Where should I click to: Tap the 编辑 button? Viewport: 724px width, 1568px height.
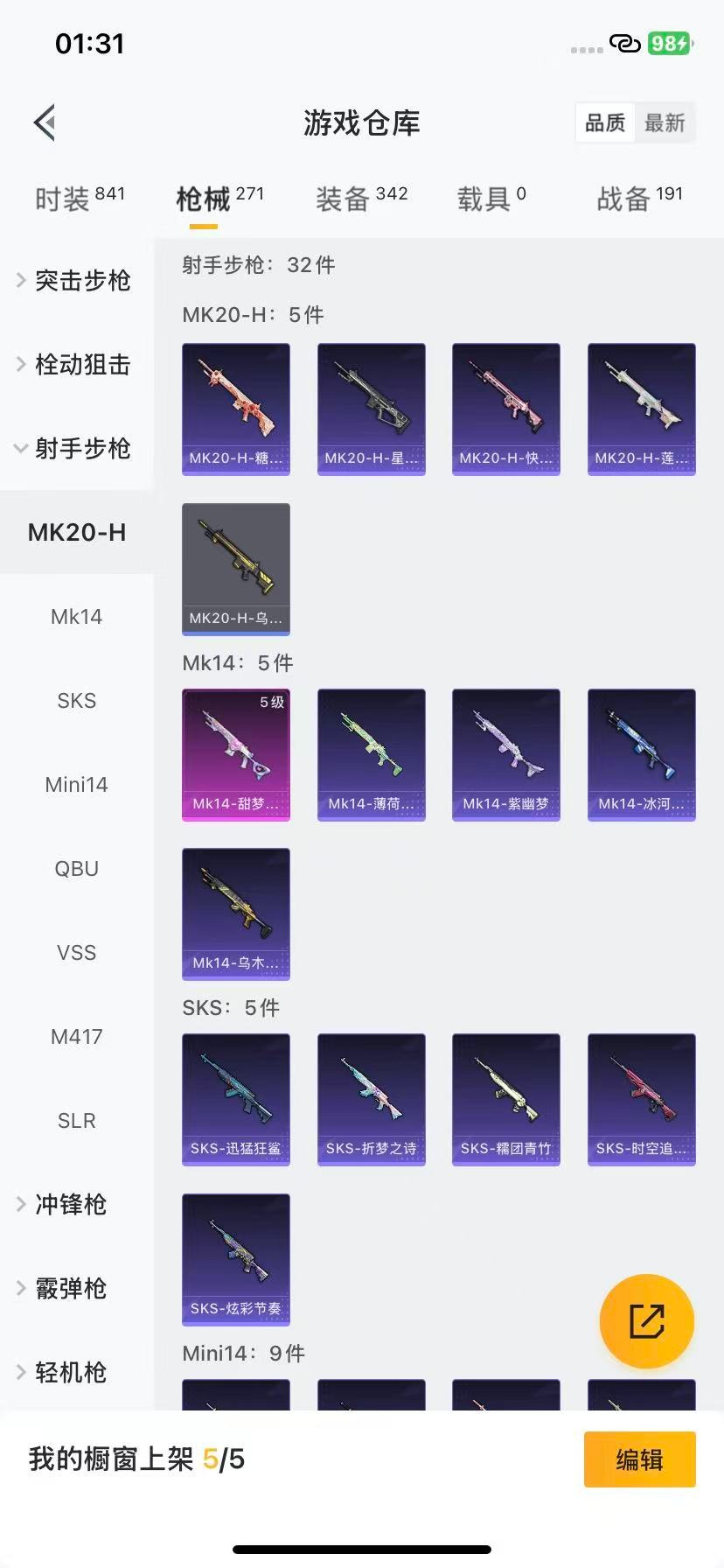[x=639, y=1459]
